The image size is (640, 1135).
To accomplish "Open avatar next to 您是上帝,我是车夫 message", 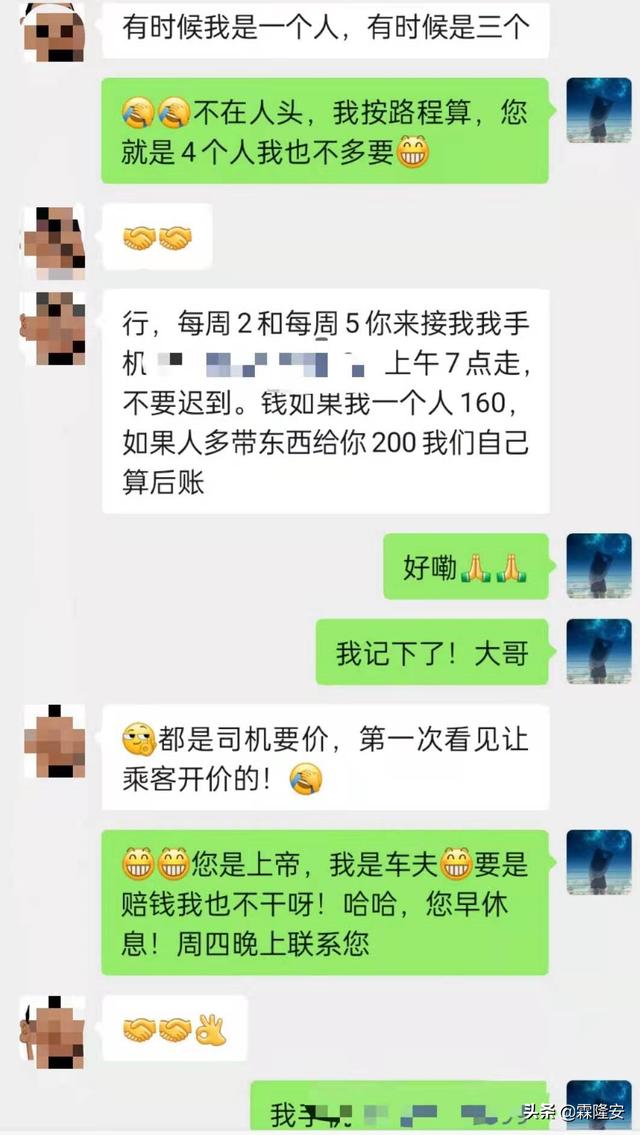I will click(x=599, y=862).
